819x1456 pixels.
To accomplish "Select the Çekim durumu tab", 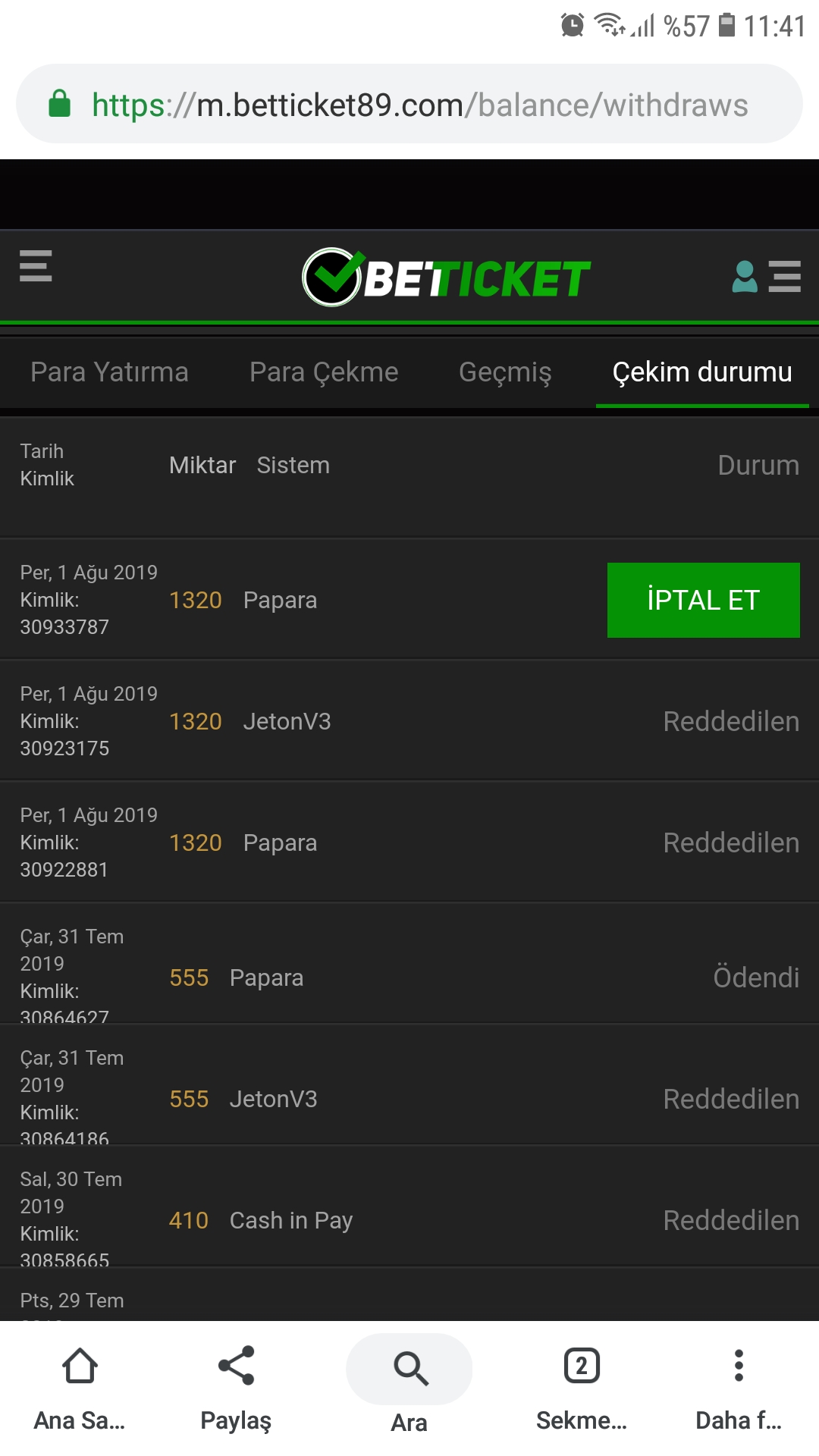I will click(702, 372).
